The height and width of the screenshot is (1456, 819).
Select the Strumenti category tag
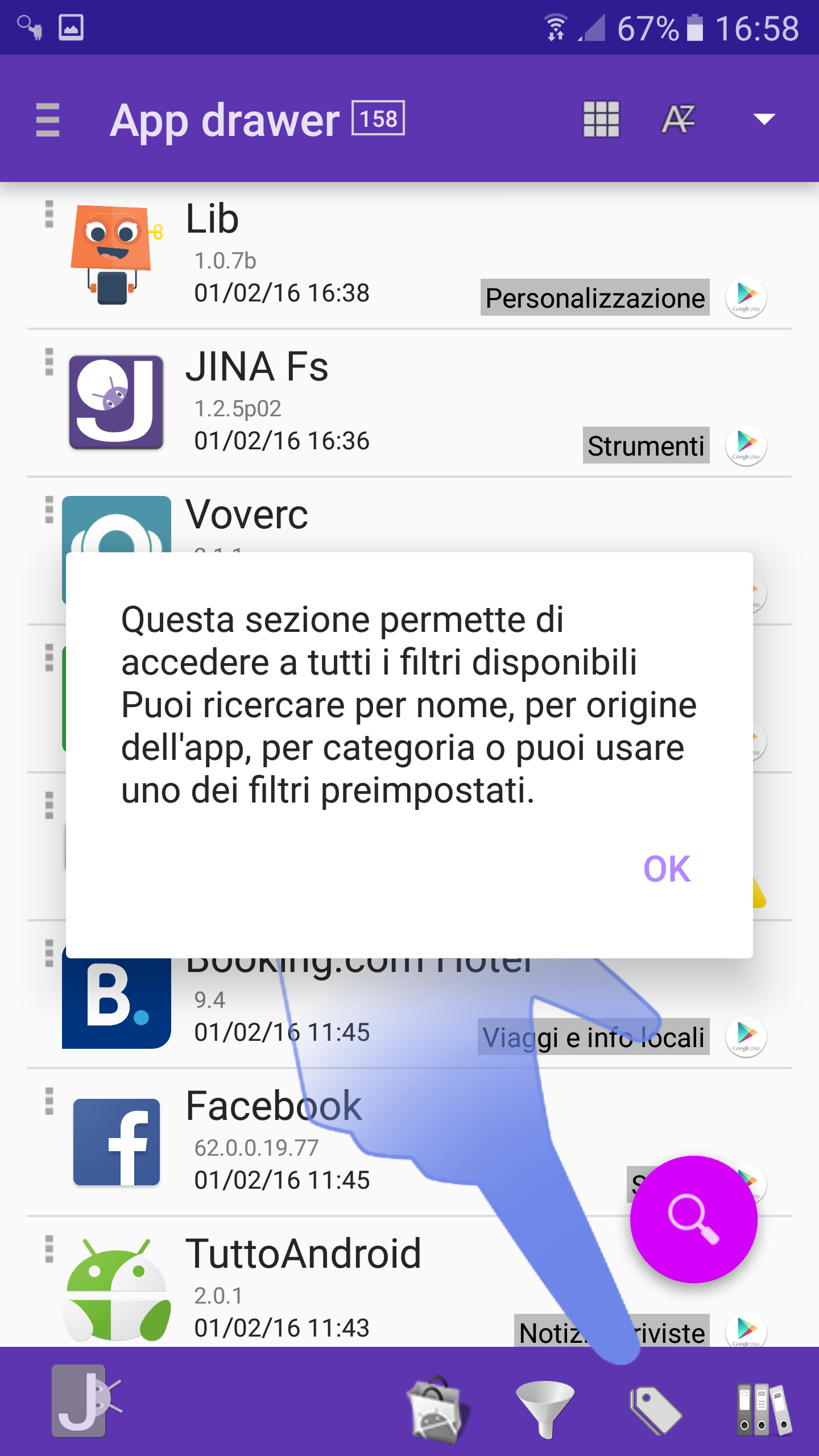point(646,445)
